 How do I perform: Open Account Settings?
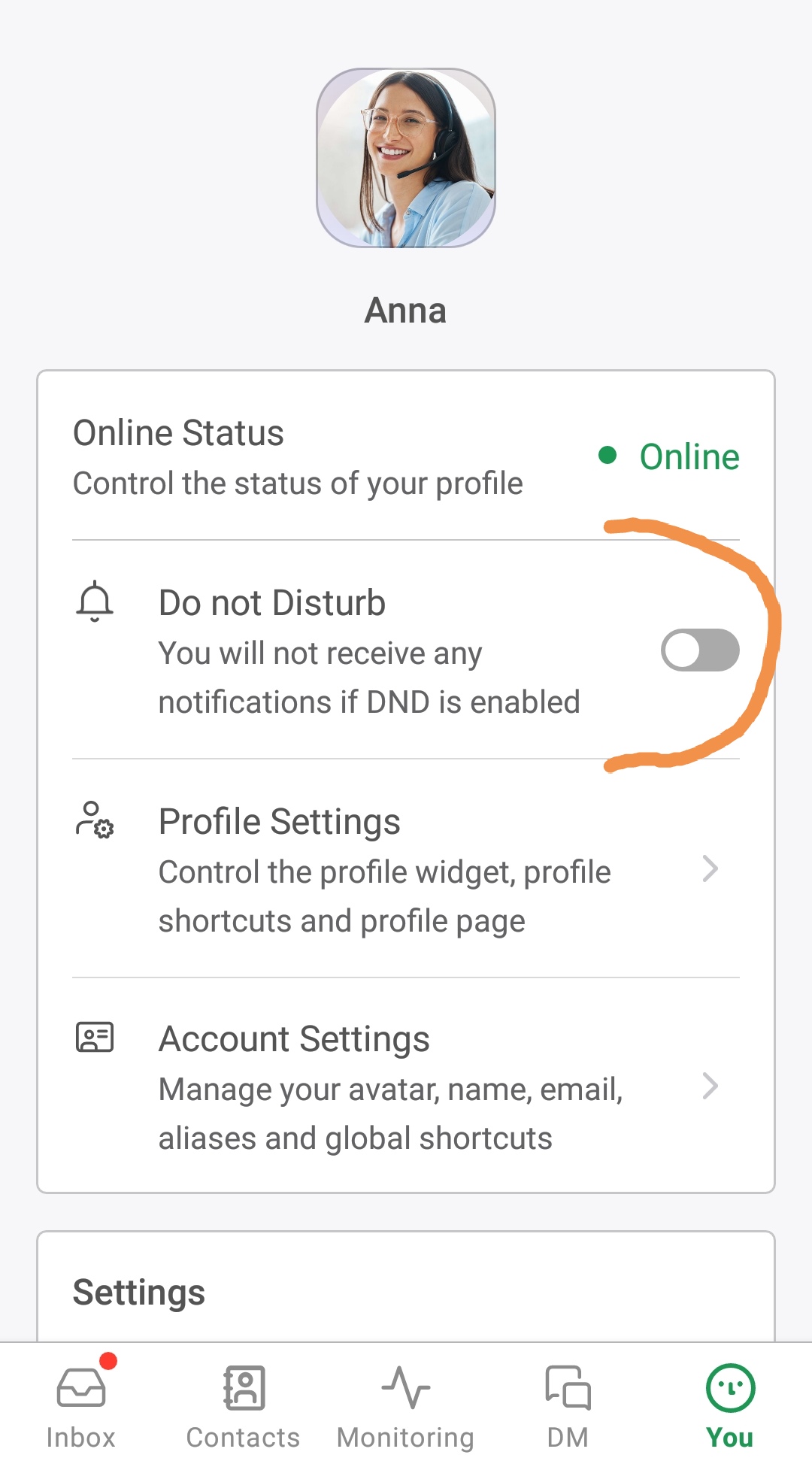click(406, 1087)
